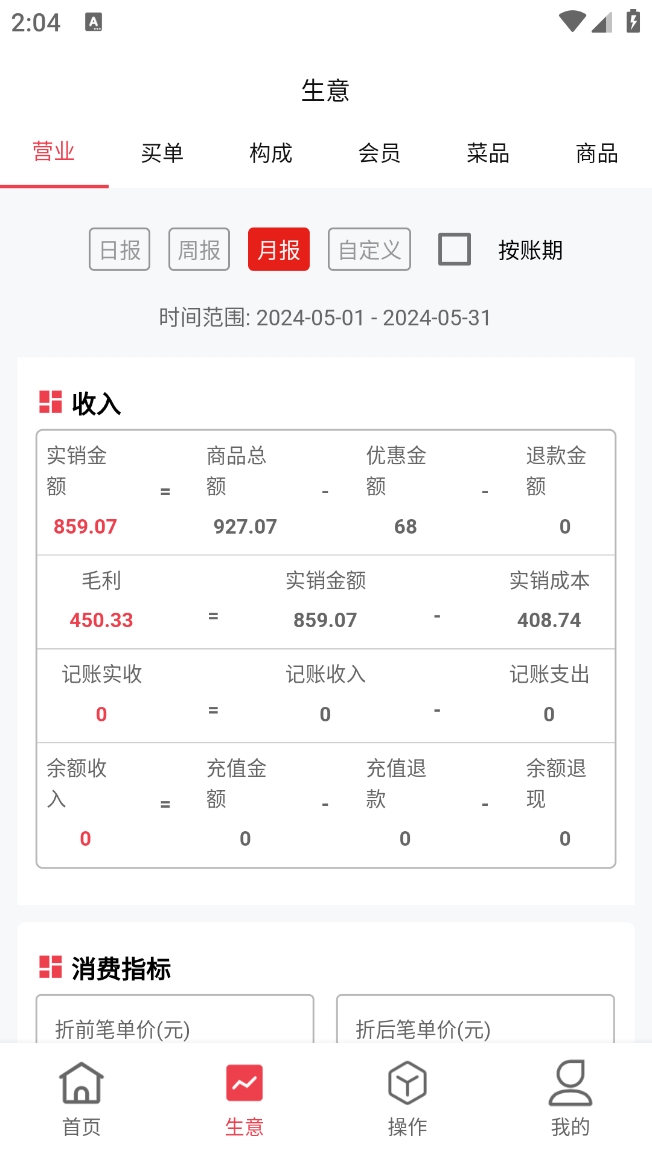Go to 首页 in bottom navigation
This screenshot has height=1159, width=652.
tap(81, 1099)
